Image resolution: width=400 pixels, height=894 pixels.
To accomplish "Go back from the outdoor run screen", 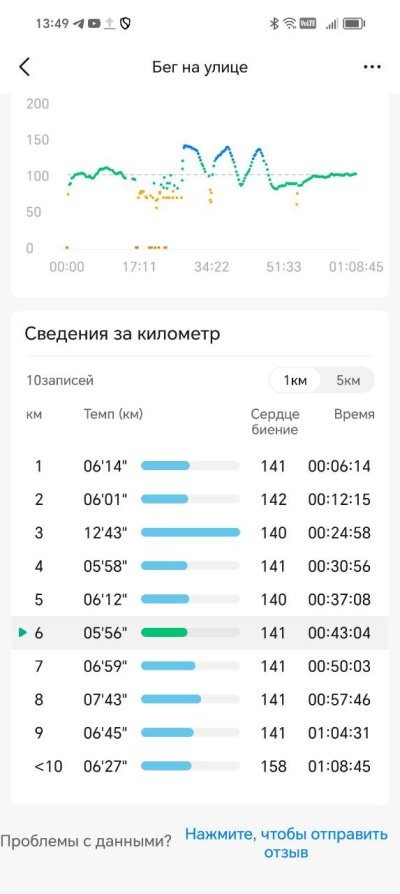I will coord(24,67).
